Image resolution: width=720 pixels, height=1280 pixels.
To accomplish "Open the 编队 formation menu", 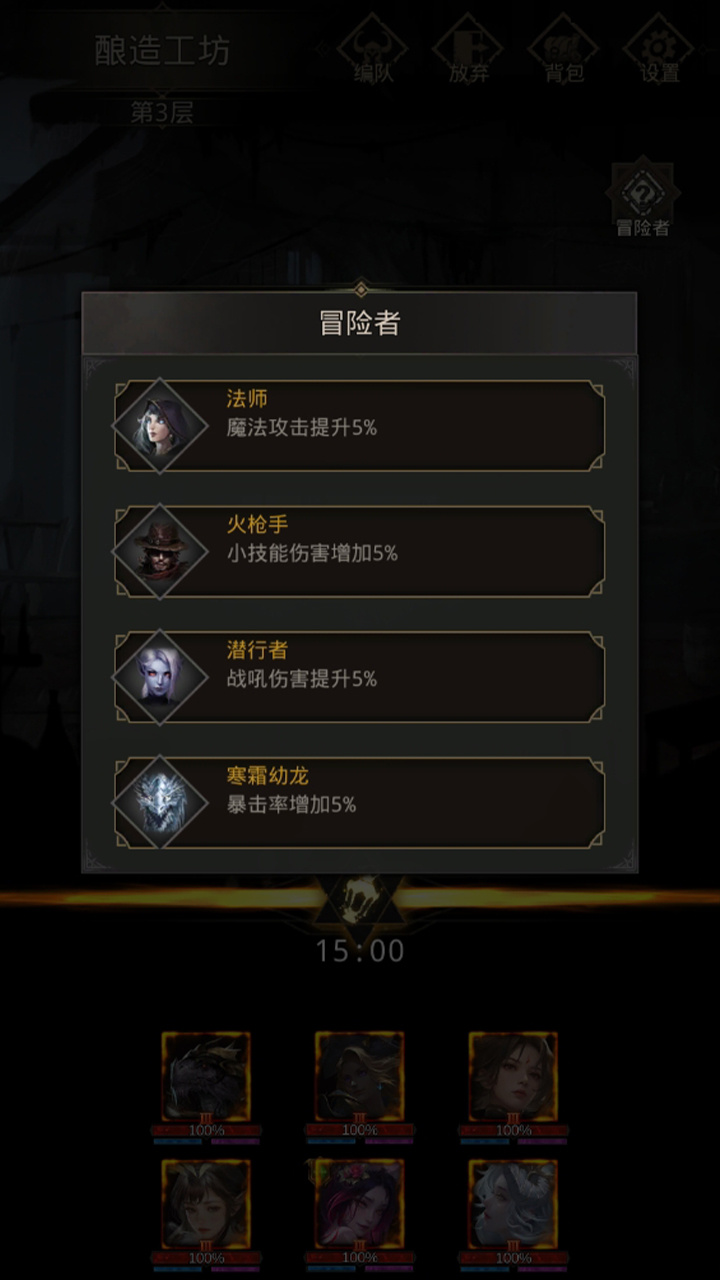I will (x=373, y=52).
